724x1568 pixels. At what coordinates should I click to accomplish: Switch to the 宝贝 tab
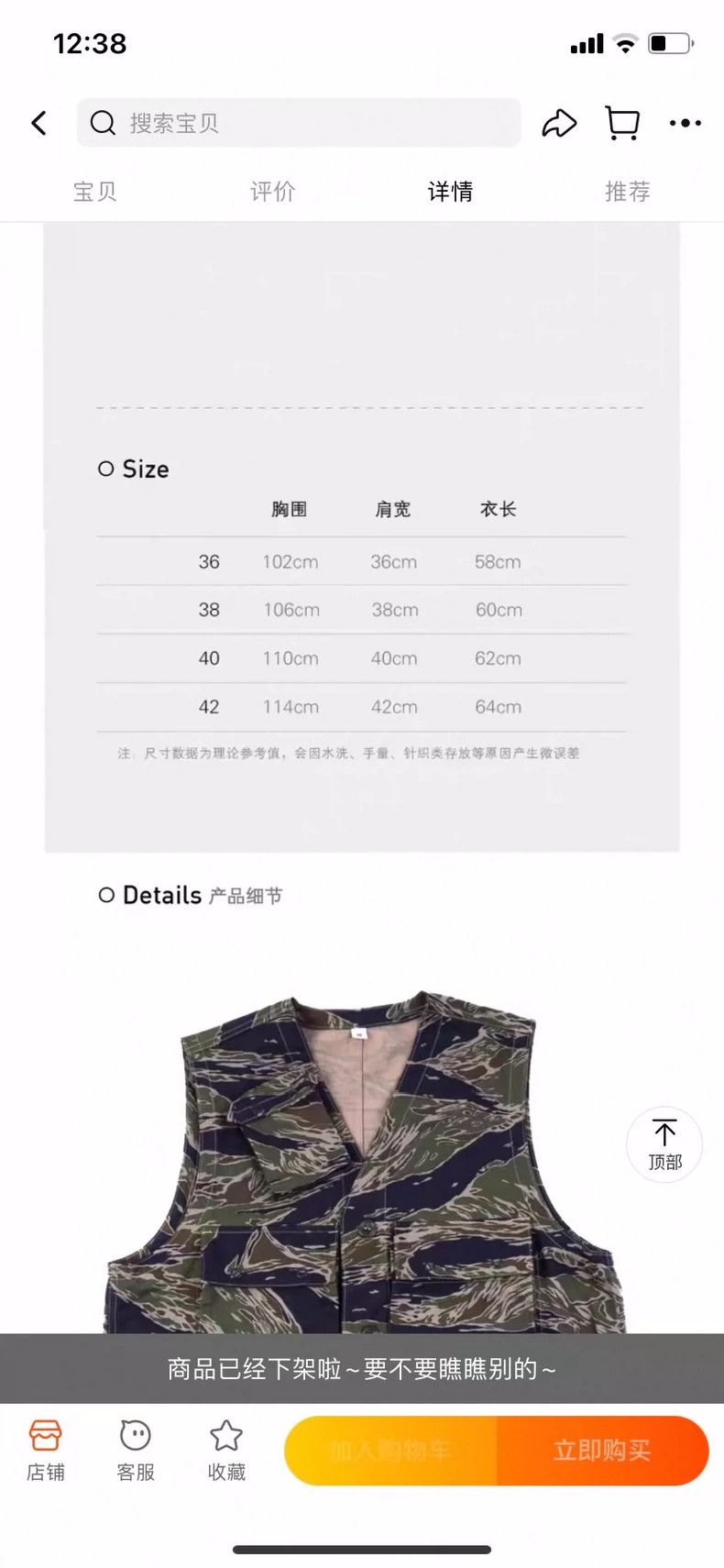[x=95, y=192]
